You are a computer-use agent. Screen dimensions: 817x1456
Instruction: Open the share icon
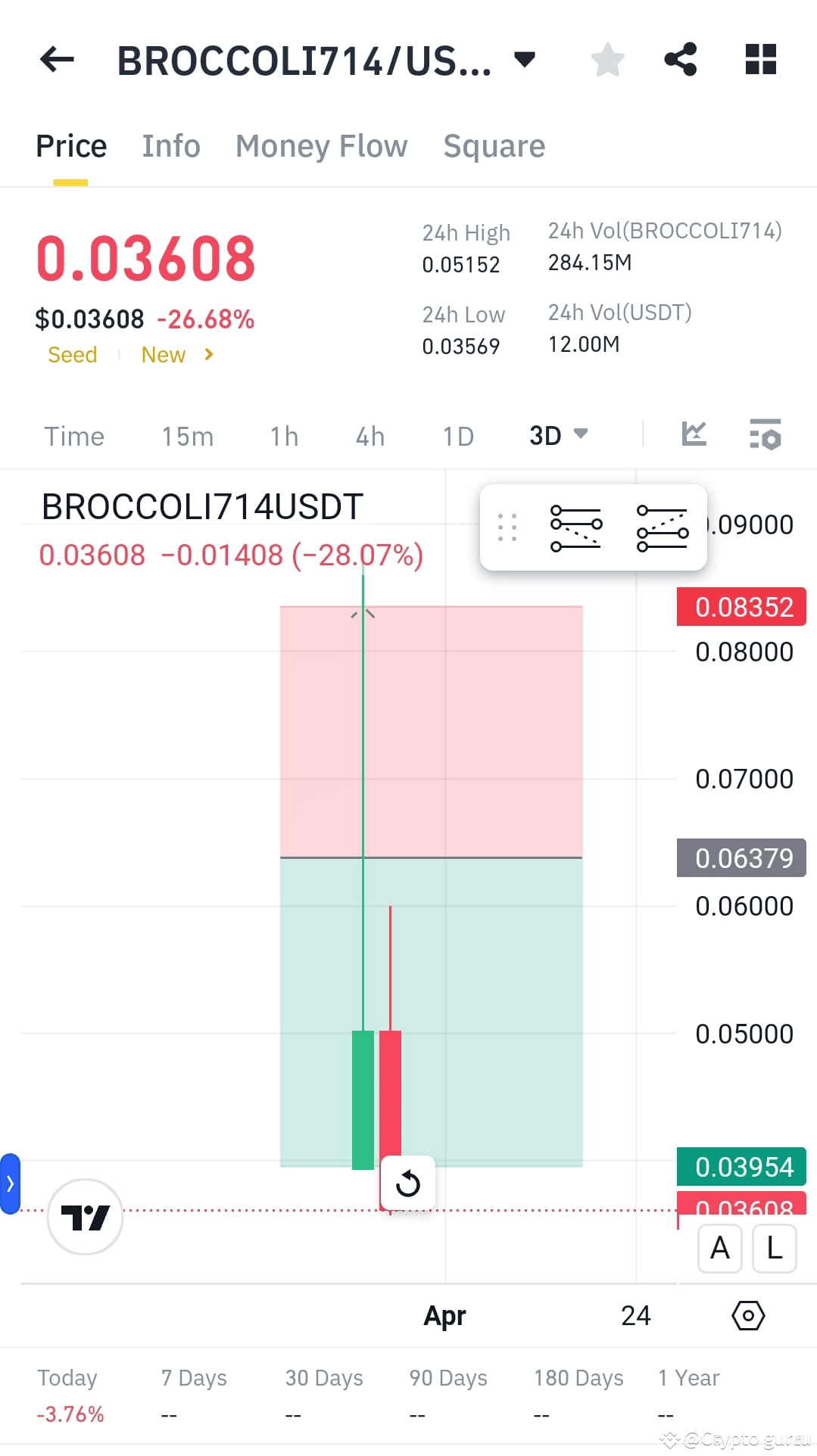(x=680, y=60)
